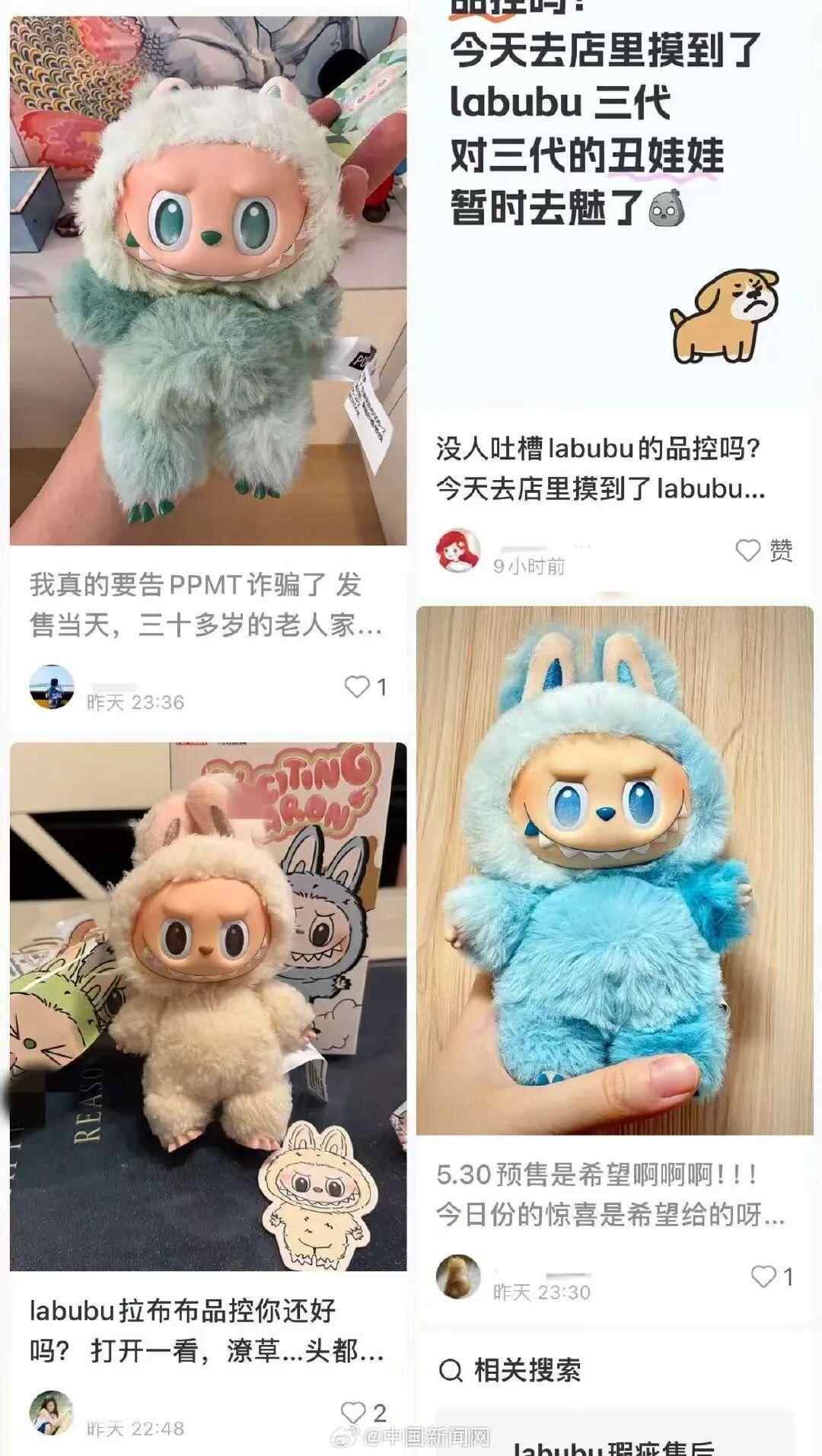Open the post about suing PPMT for fraud
The image size is (822, 1456).
point(206,606)
